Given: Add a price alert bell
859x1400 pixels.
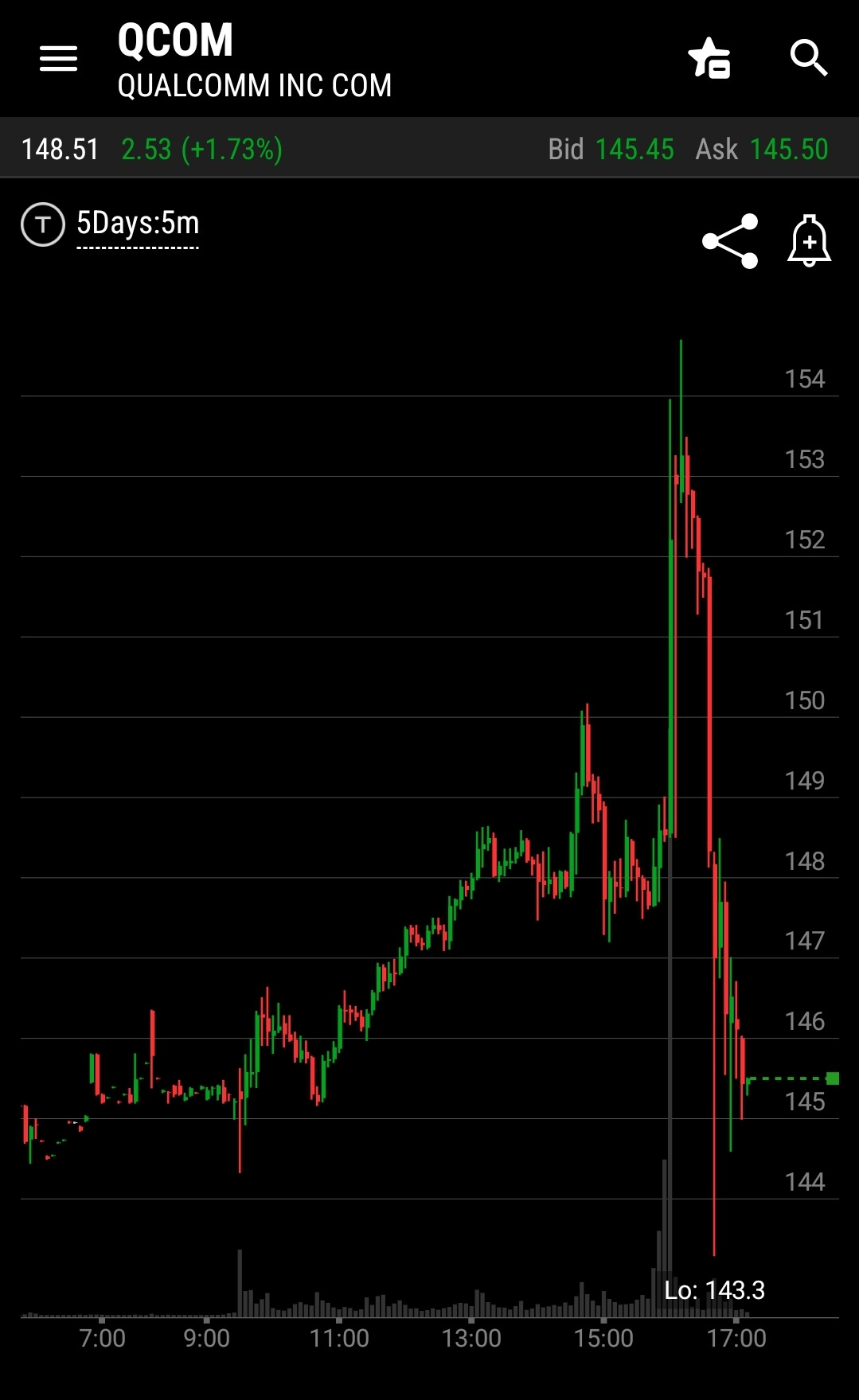Looking at the screenshot, I should [x=810, y=240].
